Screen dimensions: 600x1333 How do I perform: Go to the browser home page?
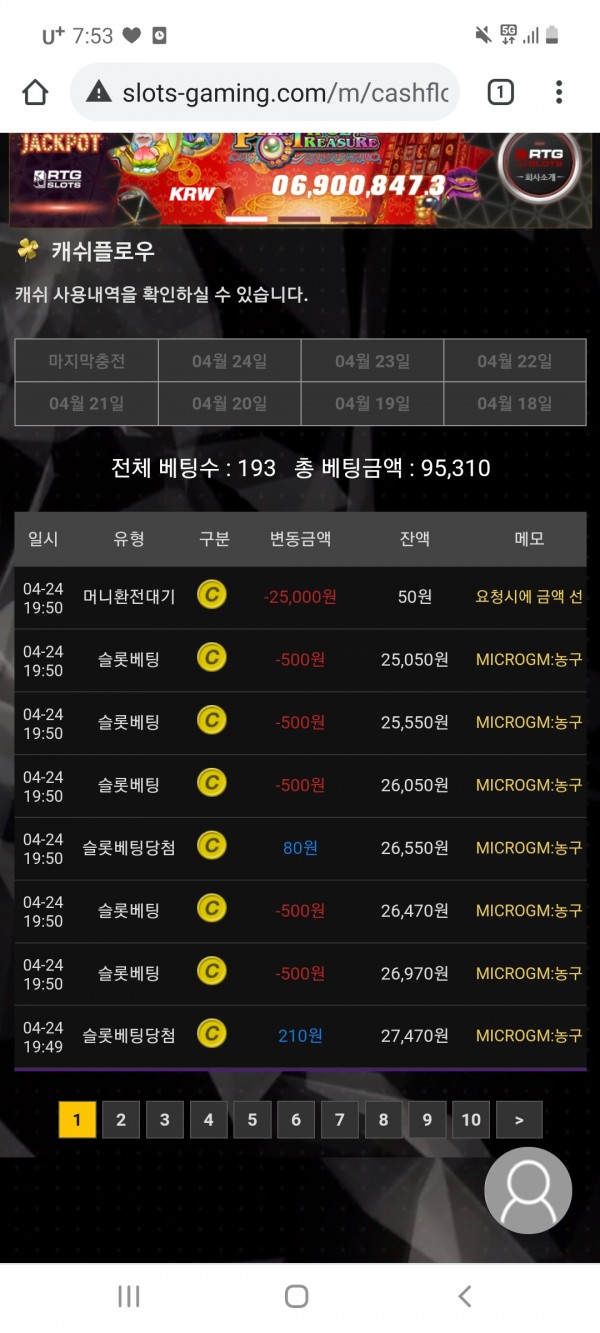point(35,93)
